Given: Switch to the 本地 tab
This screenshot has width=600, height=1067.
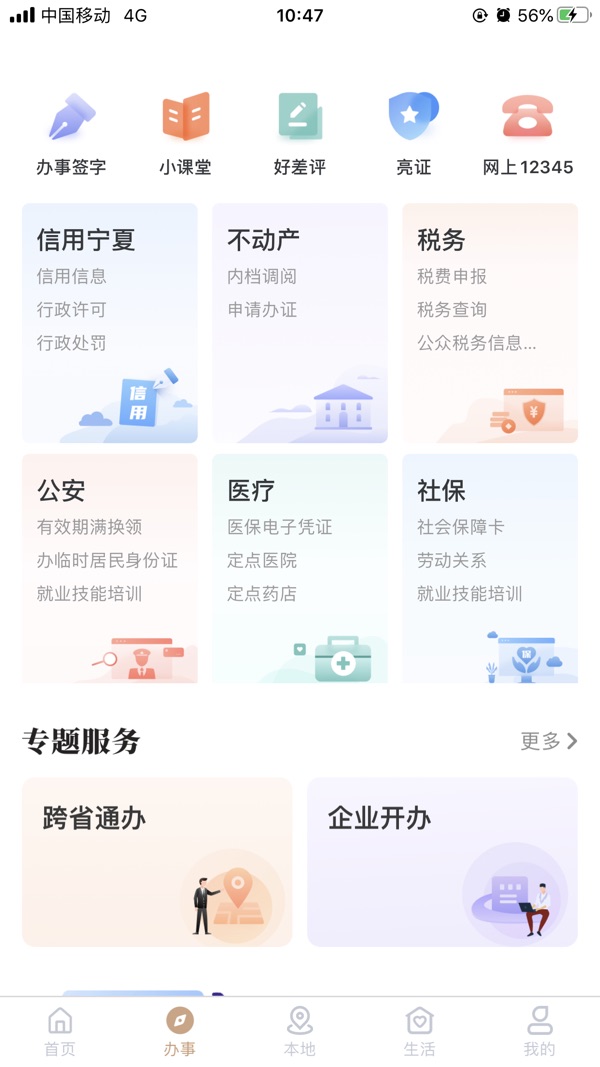Looking at the screenshot, I should [x=300, y=1032].
